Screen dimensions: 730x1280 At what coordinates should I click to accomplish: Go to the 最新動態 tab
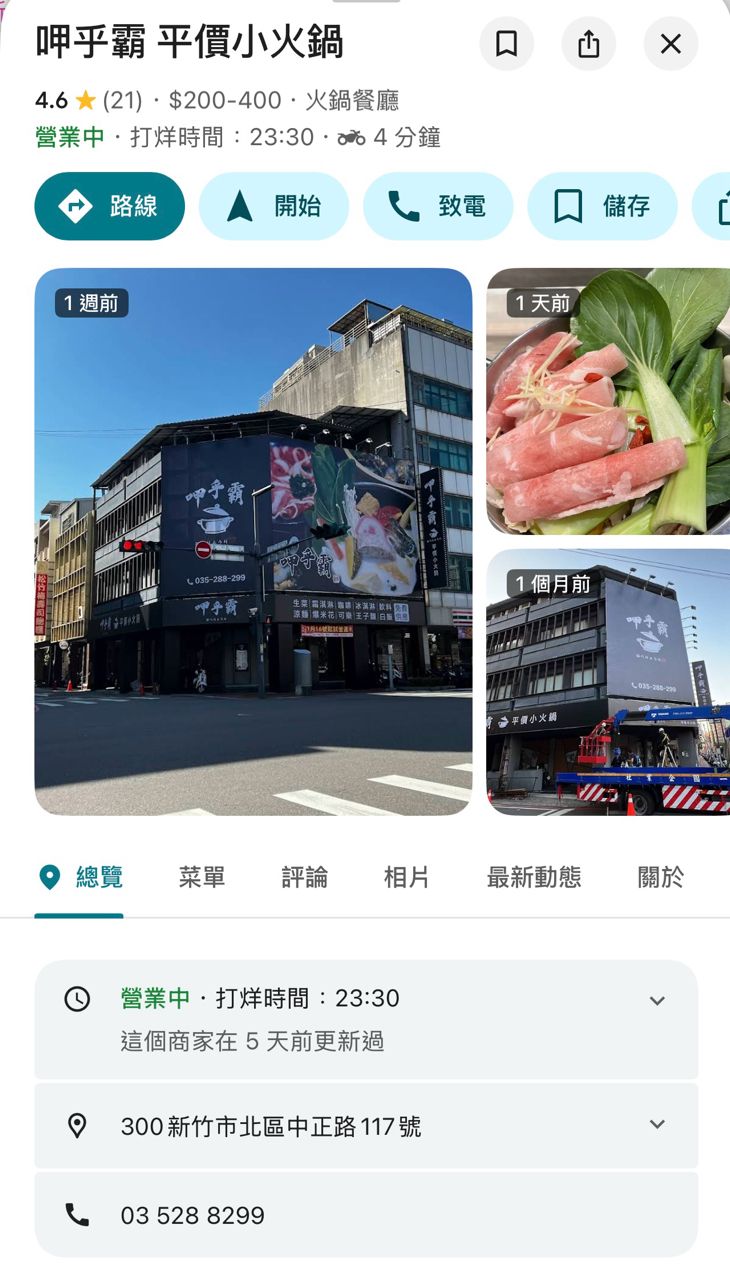point(534,878)
